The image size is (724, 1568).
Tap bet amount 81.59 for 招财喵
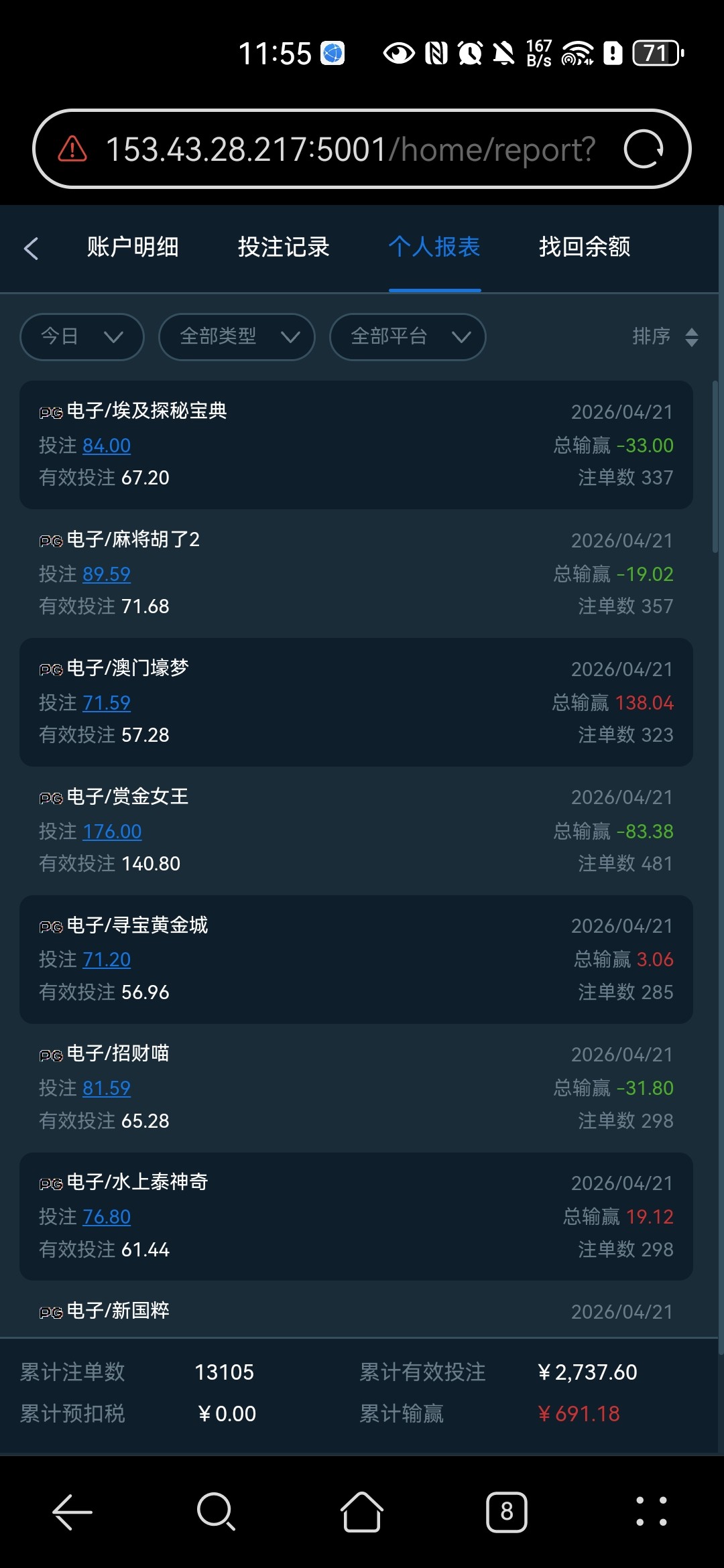[x=107, y=1088]
